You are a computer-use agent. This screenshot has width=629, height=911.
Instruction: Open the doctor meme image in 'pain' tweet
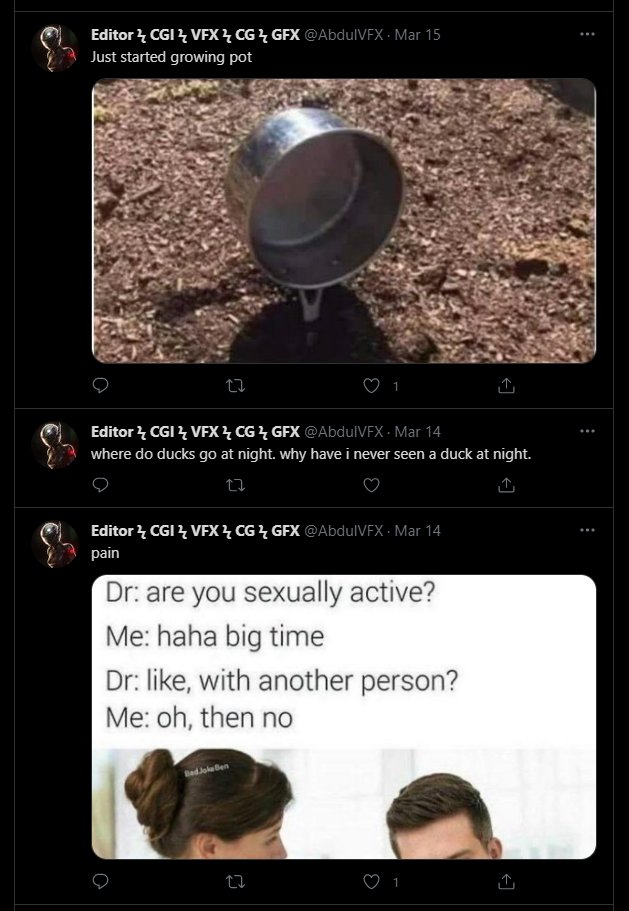point(343,715)
